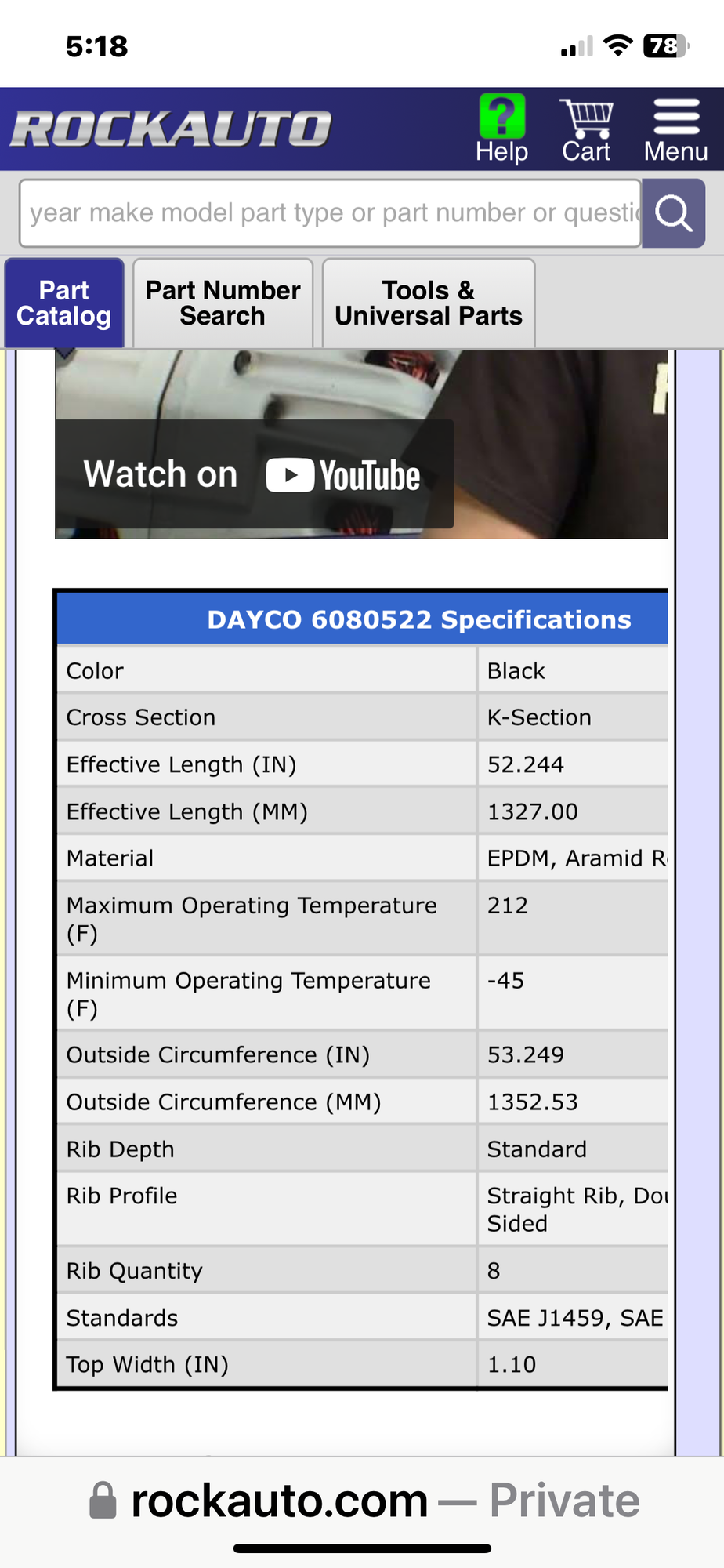Open the Menu hamburger button
The width and height of the screenshot is (724, 1568).
(675, 129)
